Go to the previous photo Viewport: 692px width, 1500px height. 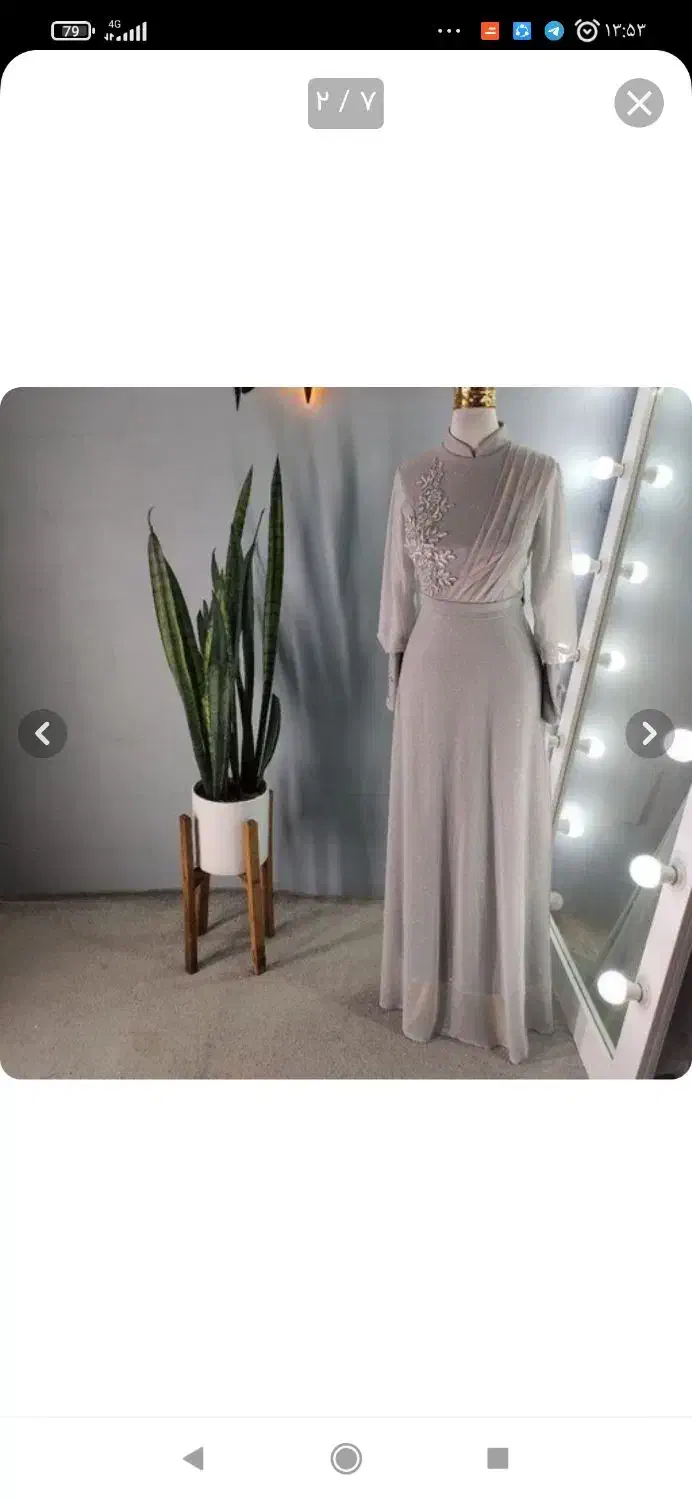pyautogui.click(x=42, y=734)
